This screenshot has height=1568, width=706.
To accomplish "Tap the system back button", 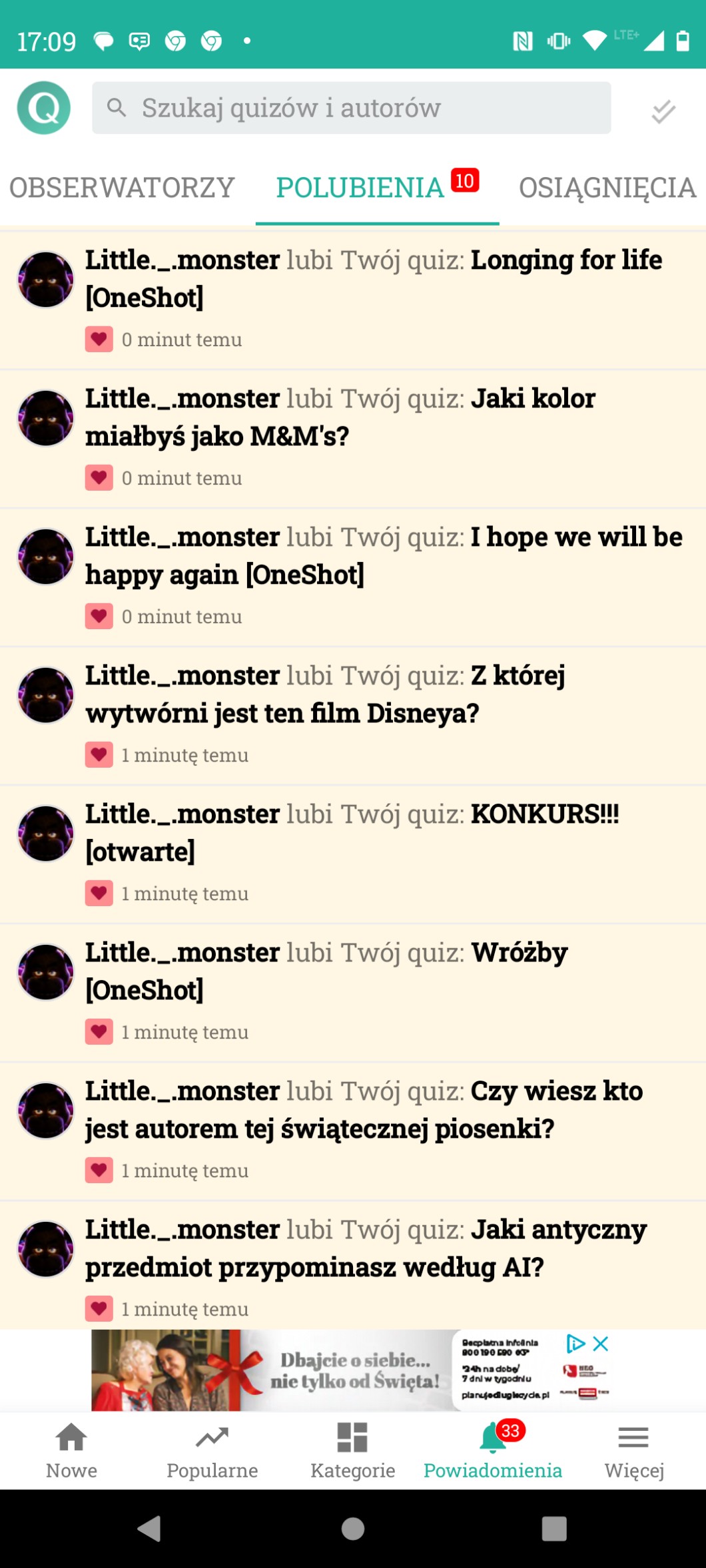I will tap(149, 1529).
